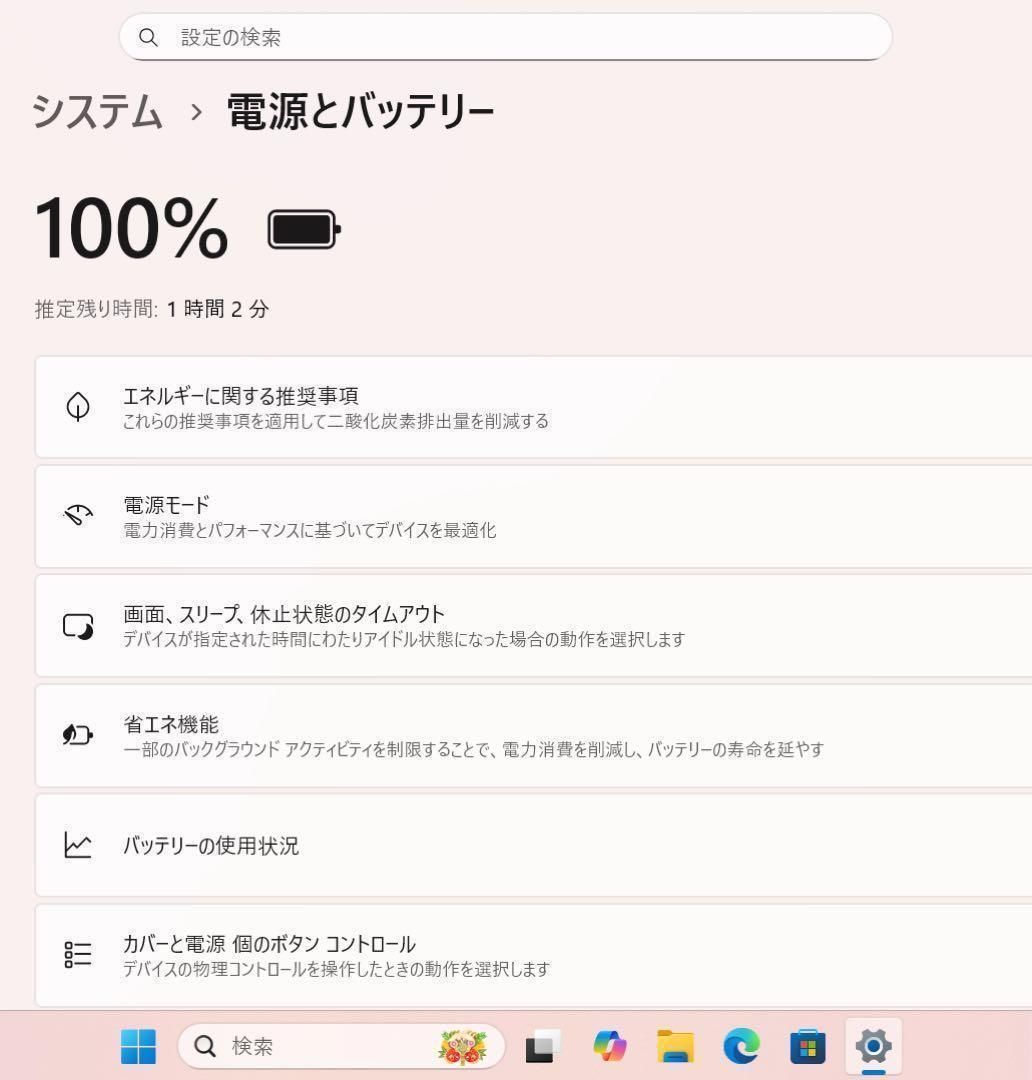Go back via the システム breadcrumb

[97, 113]
